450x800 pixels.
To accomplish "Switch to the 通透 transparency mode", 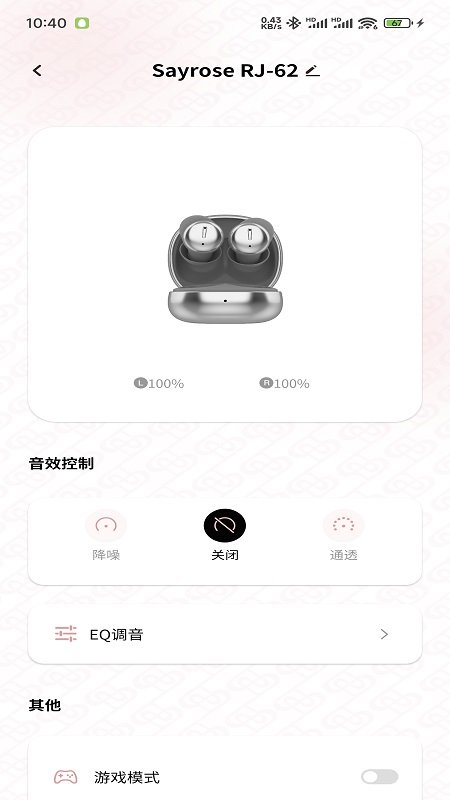I will [343, 535].
